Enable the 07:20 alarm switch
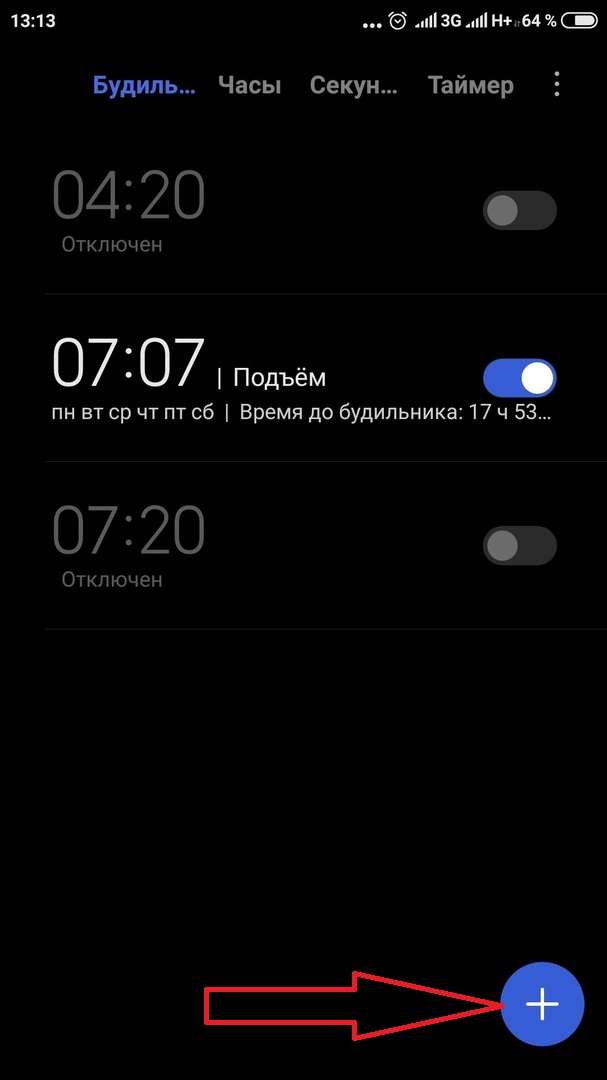The width and height of the screenshot is (607, 1080). coord(519,546)
